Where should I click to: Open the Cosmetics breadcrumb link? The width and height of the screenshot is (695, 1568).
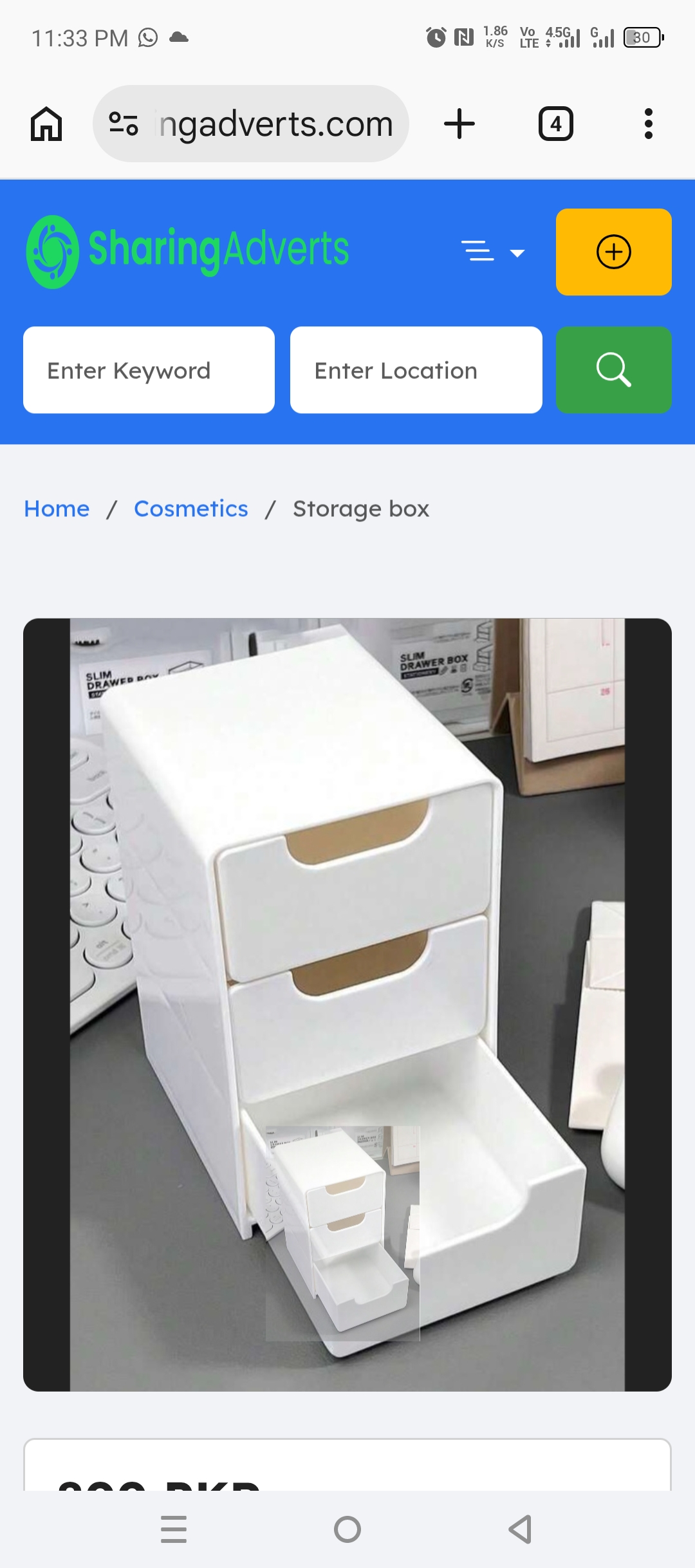(191, 509)
